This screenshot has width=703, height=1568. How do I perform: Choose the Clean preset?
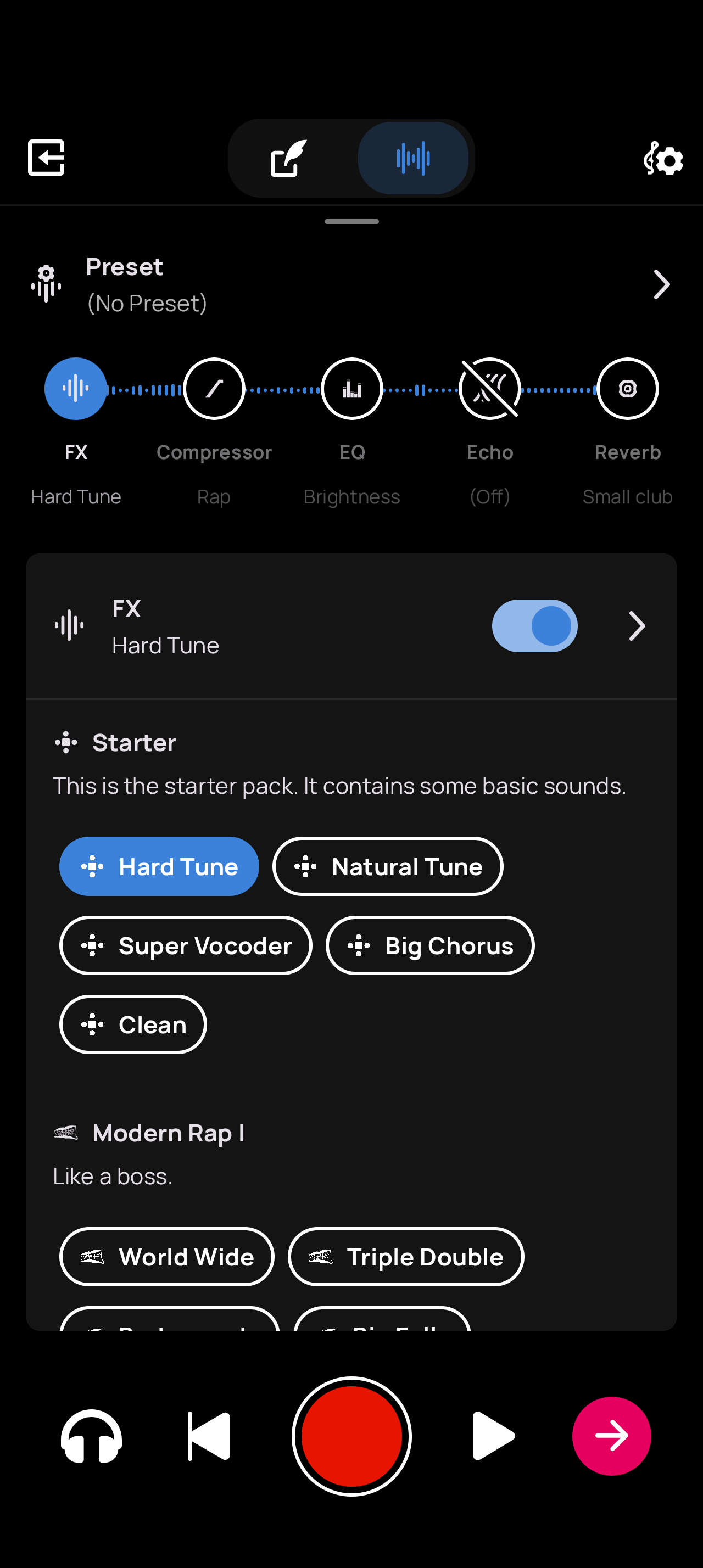[x=133, y=1024]
